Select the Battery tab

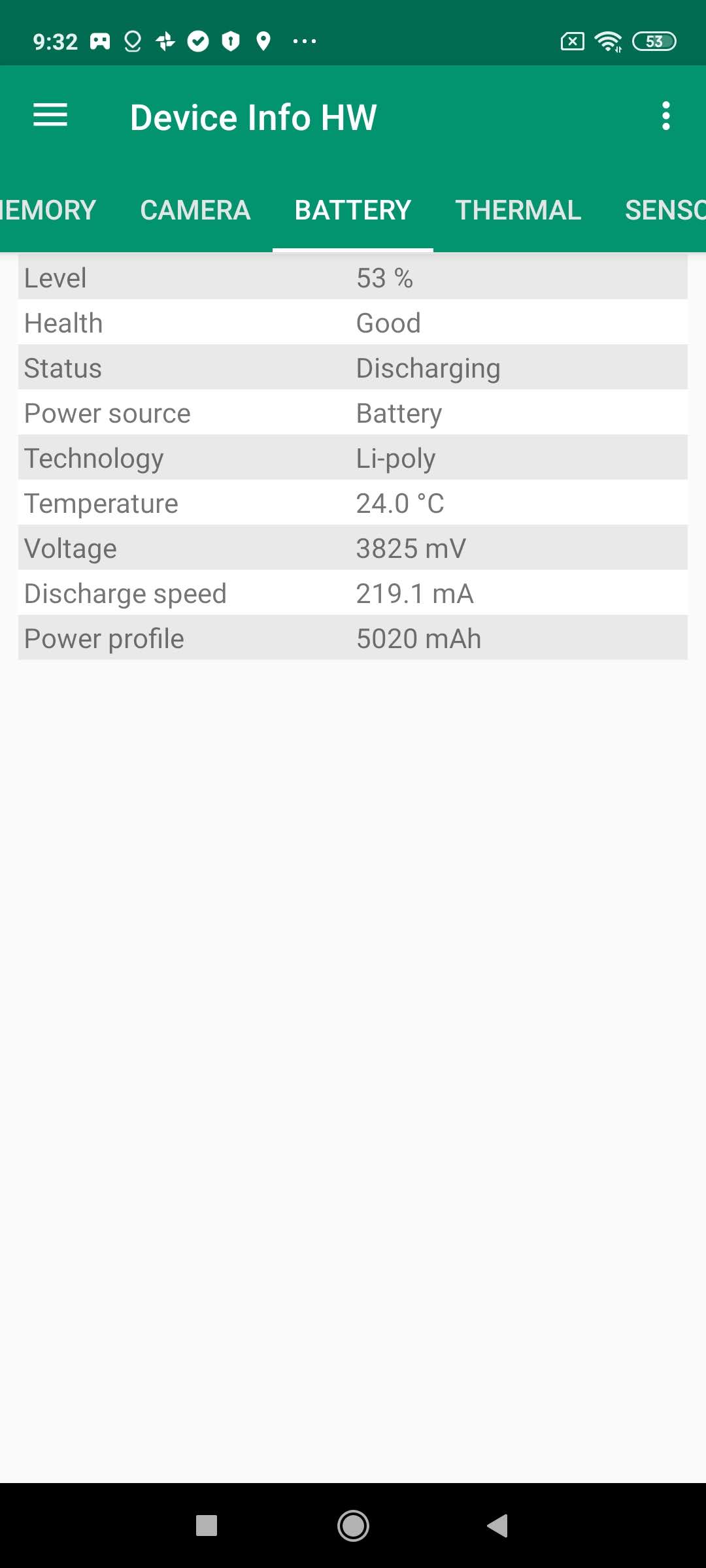[352, 210]
